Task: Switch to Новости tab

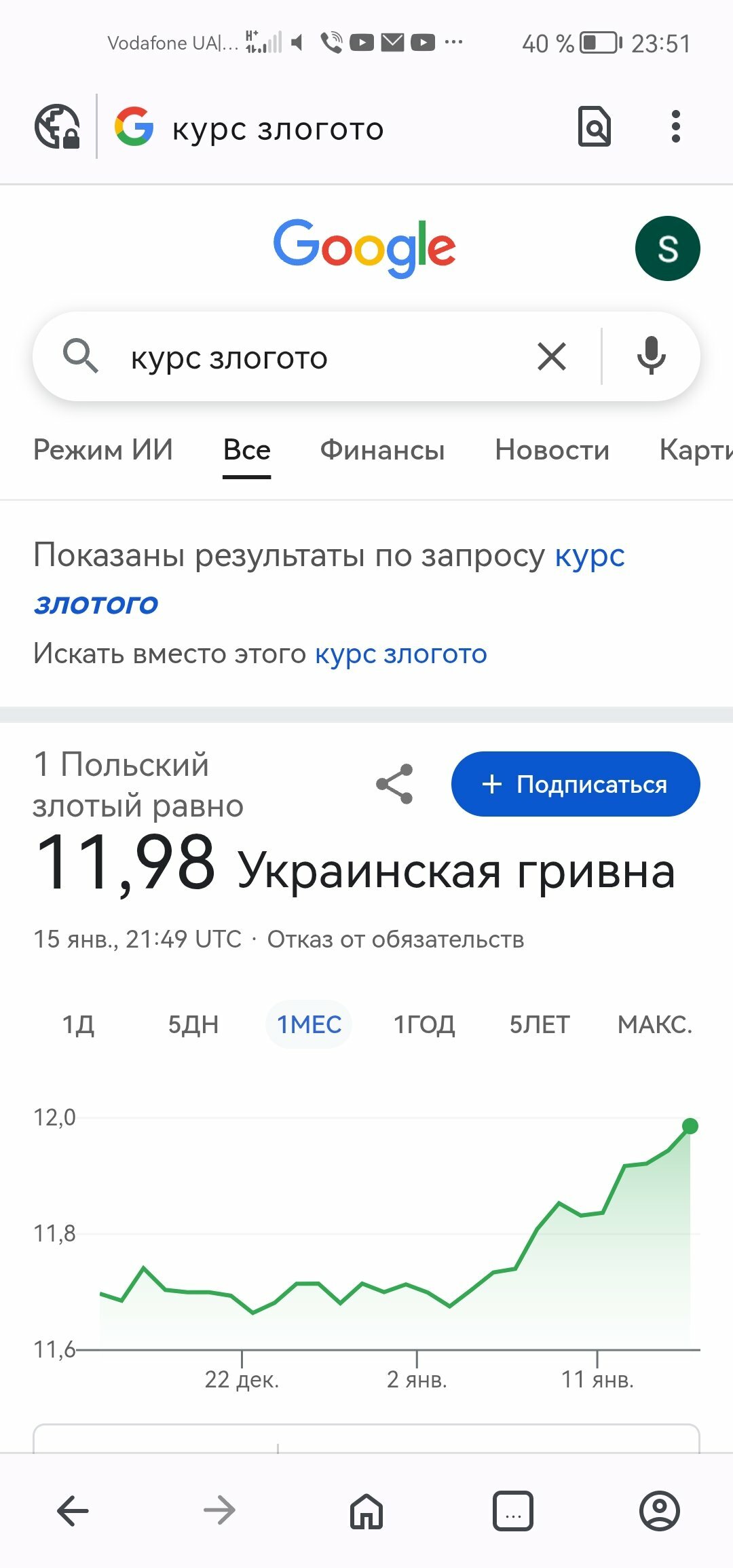Action: pos(552,450)
